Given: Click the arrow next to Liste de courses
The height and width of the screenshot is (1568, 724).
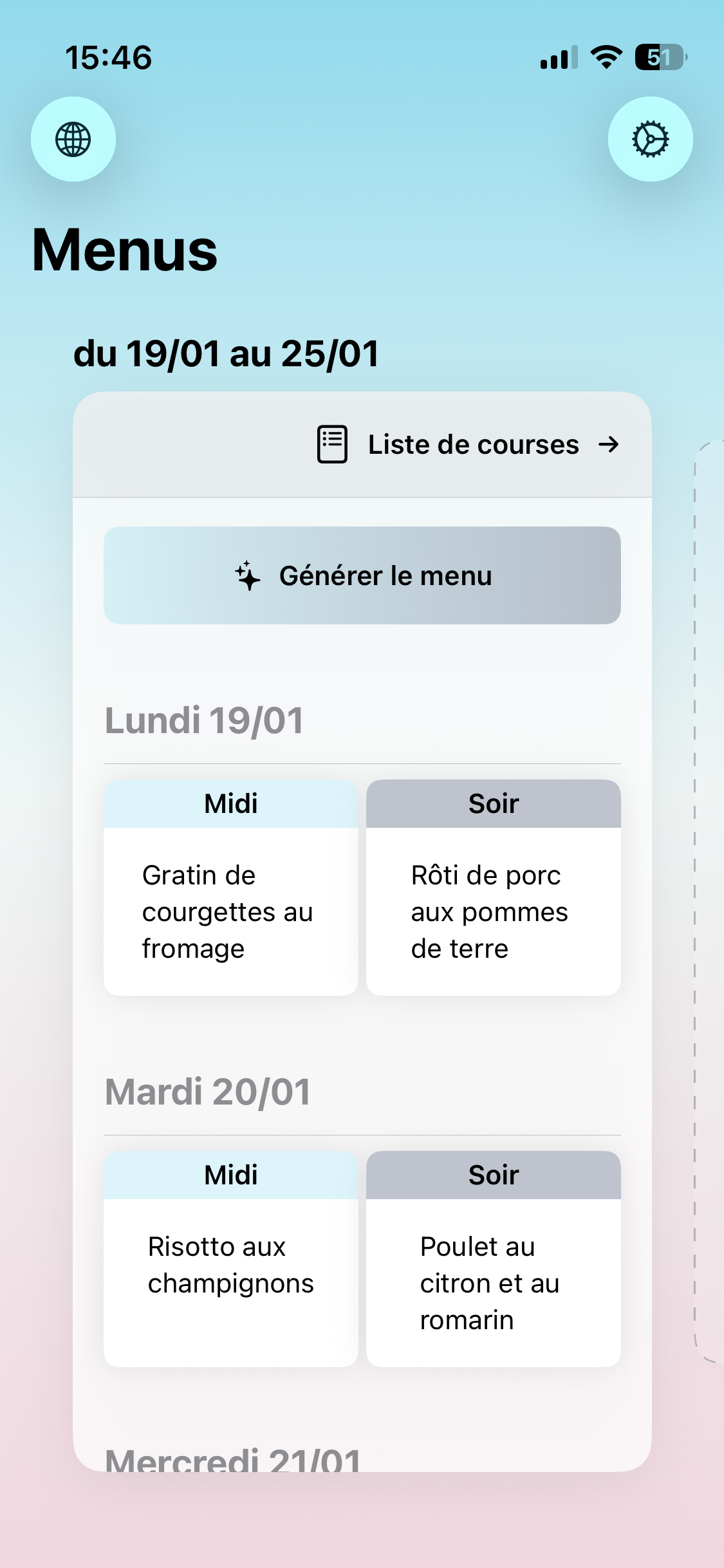Looking at the screenshot, I should 608,443.
